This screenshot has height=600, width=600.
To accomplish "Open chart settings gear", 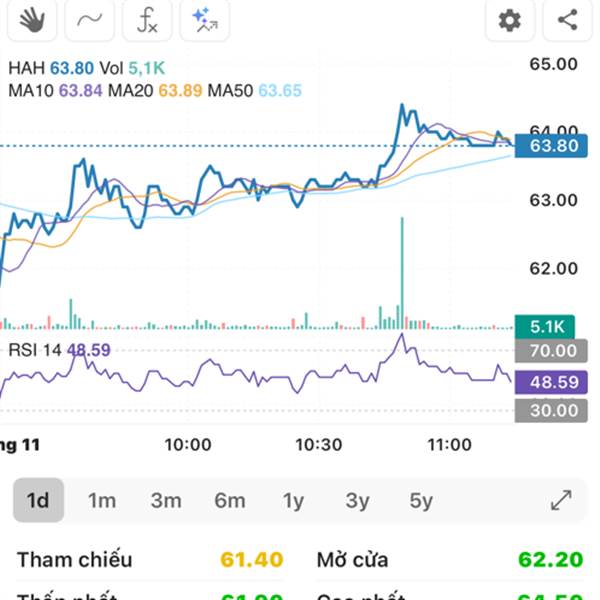I will 510,19.
